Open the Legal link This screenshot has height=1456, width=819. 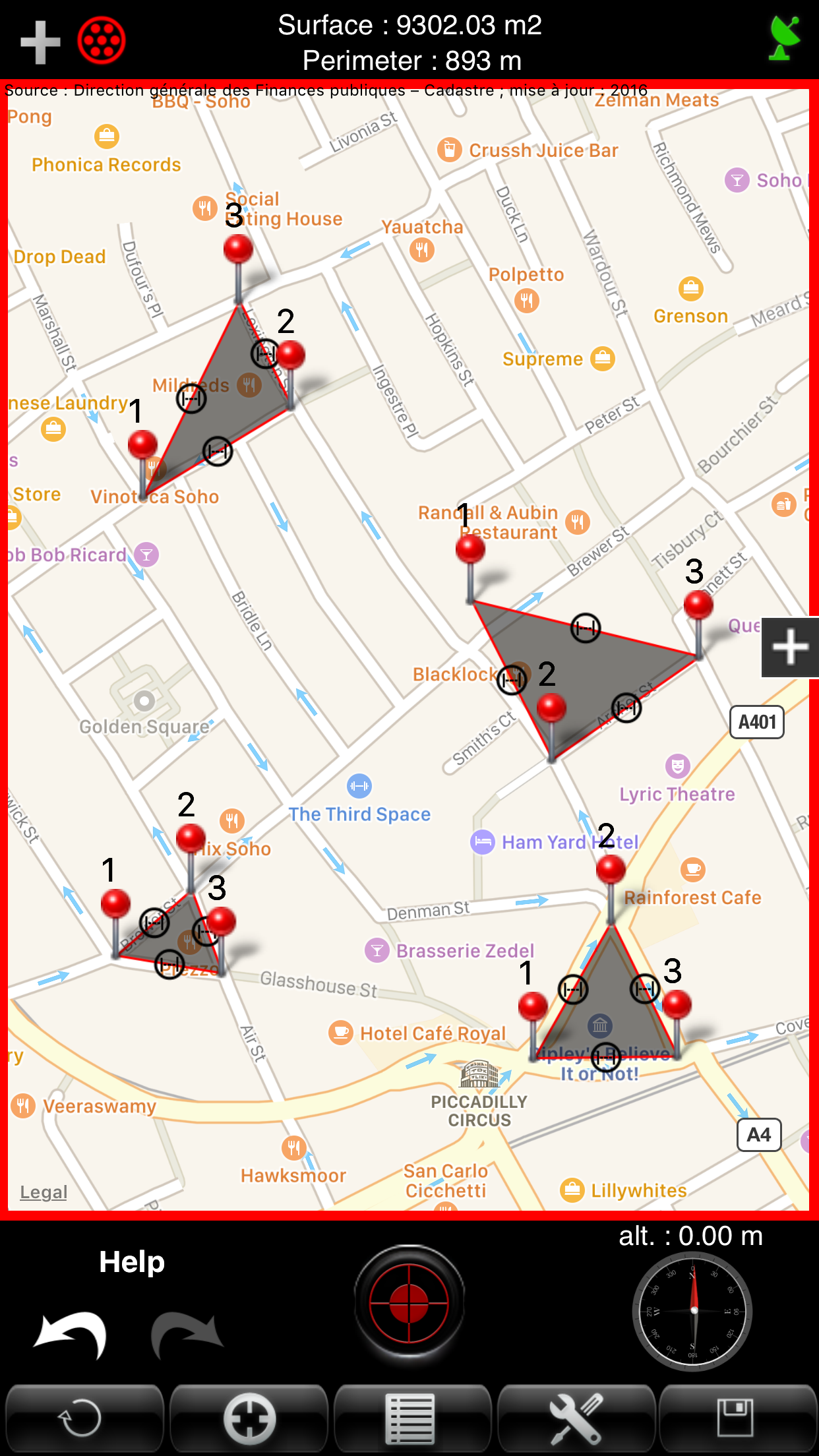click(42, 1192)
